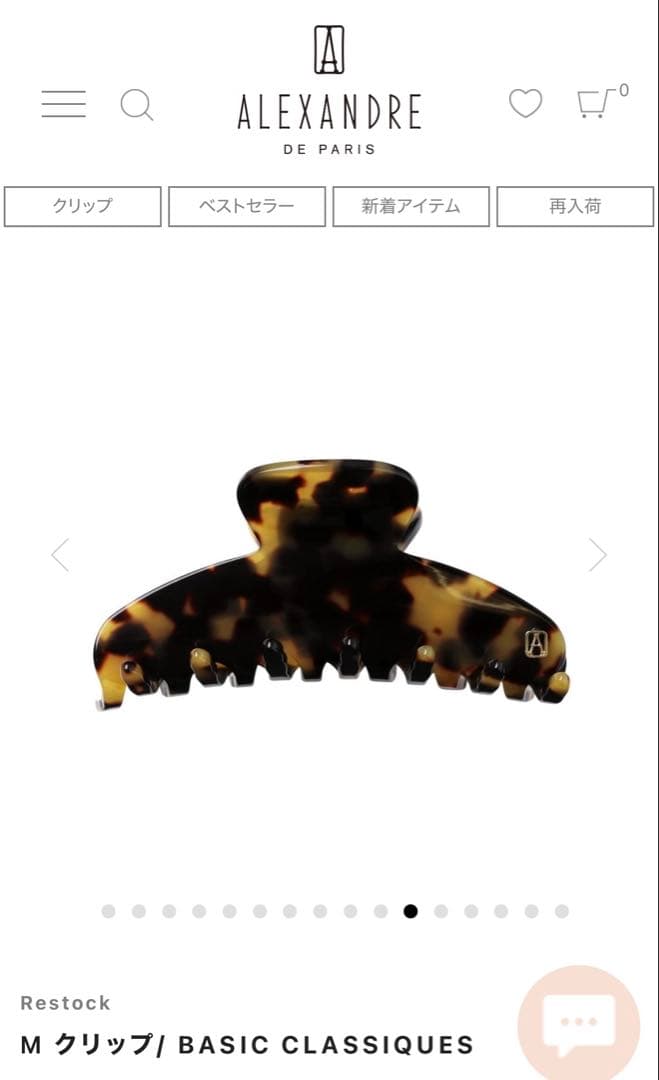The image size is (659, 1080).
Task: Show the previous product image
Action: pyautogui.click(x=60, y=554)
